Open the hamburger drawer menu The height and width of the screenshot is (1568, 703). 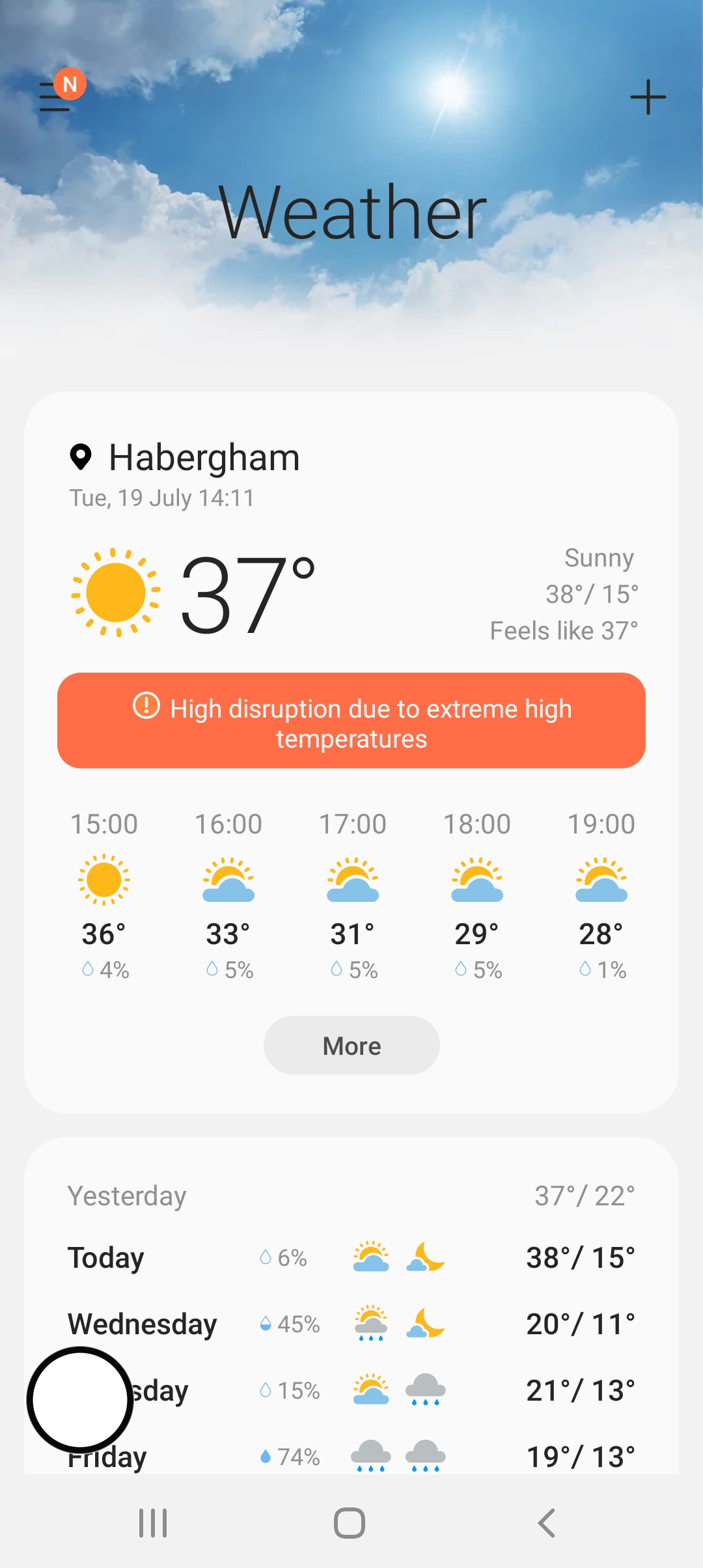56,97
